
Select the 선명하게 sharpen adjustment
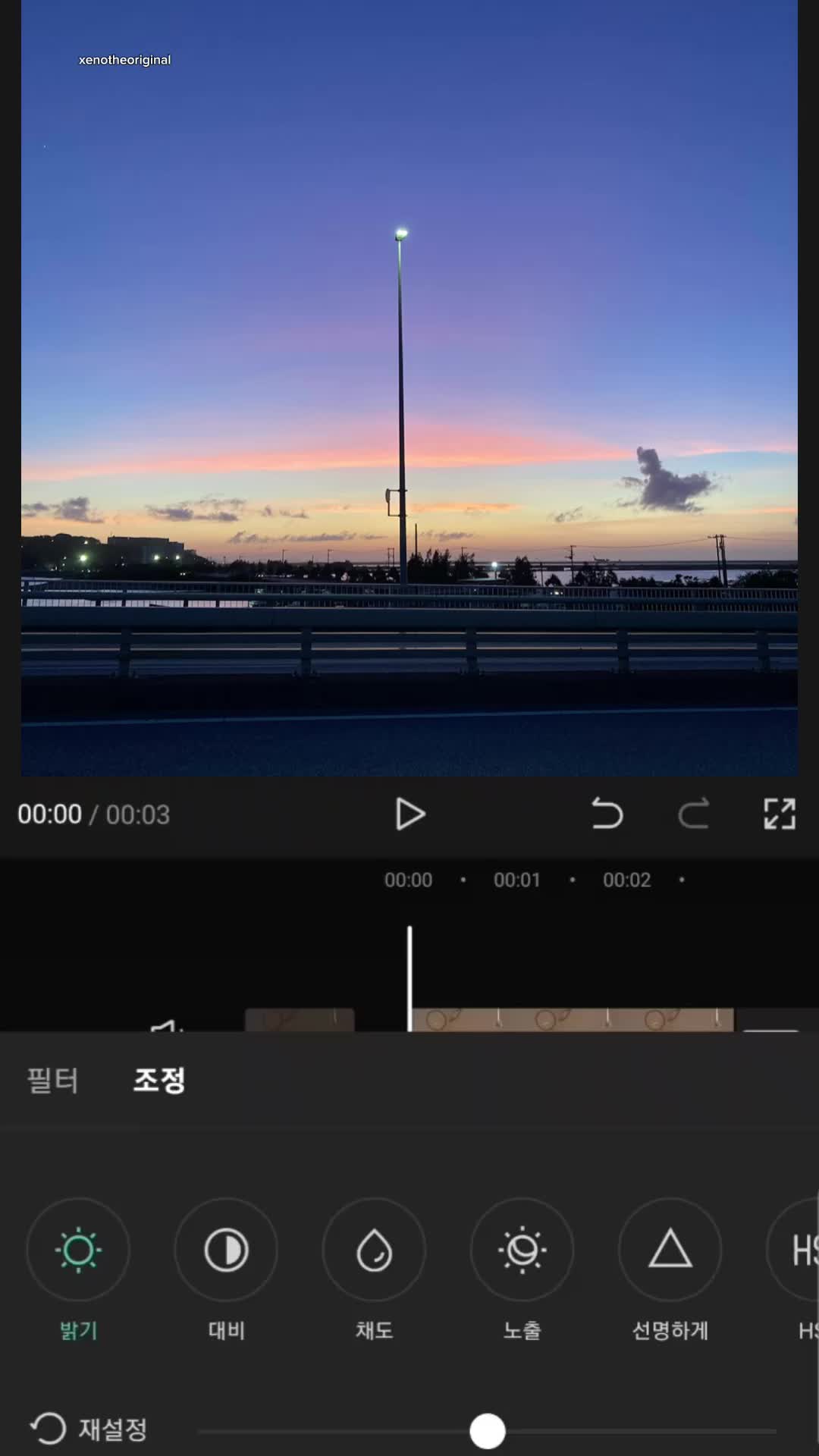670,1250
